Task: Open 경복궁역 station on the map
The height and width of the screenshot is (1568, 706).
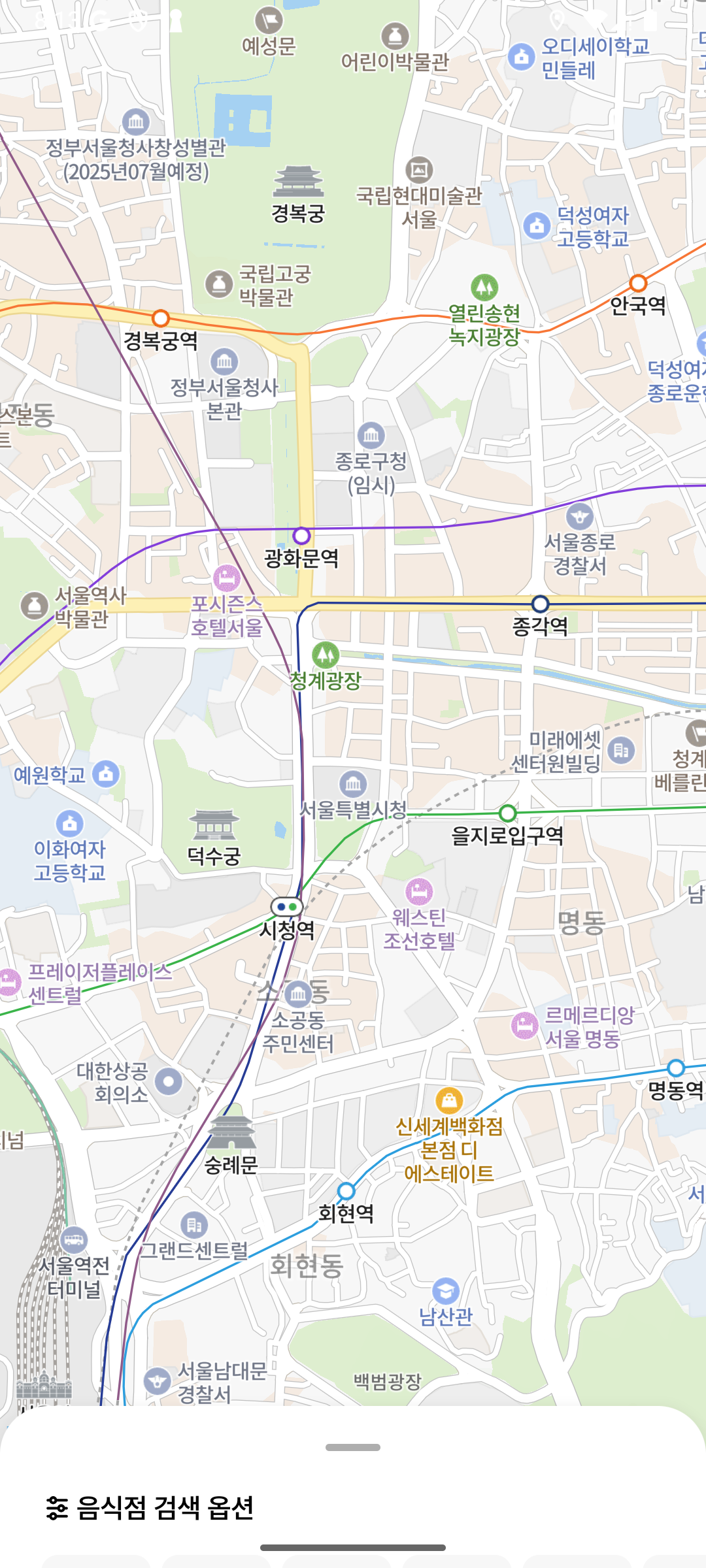Action: tap(161, 318)
